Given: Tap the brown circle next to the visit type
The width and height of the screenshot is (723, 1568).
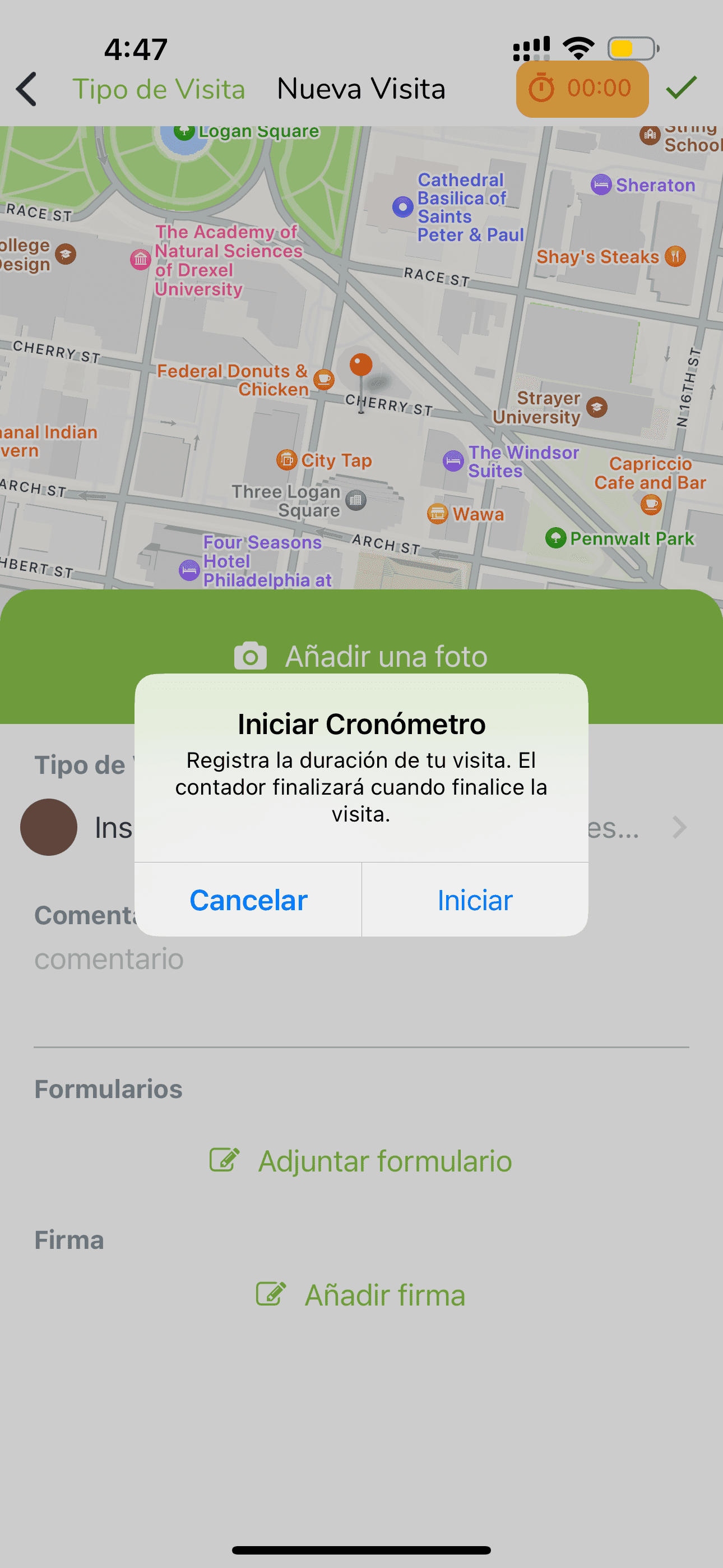Looking at the screenshot, I should [48, 827].
